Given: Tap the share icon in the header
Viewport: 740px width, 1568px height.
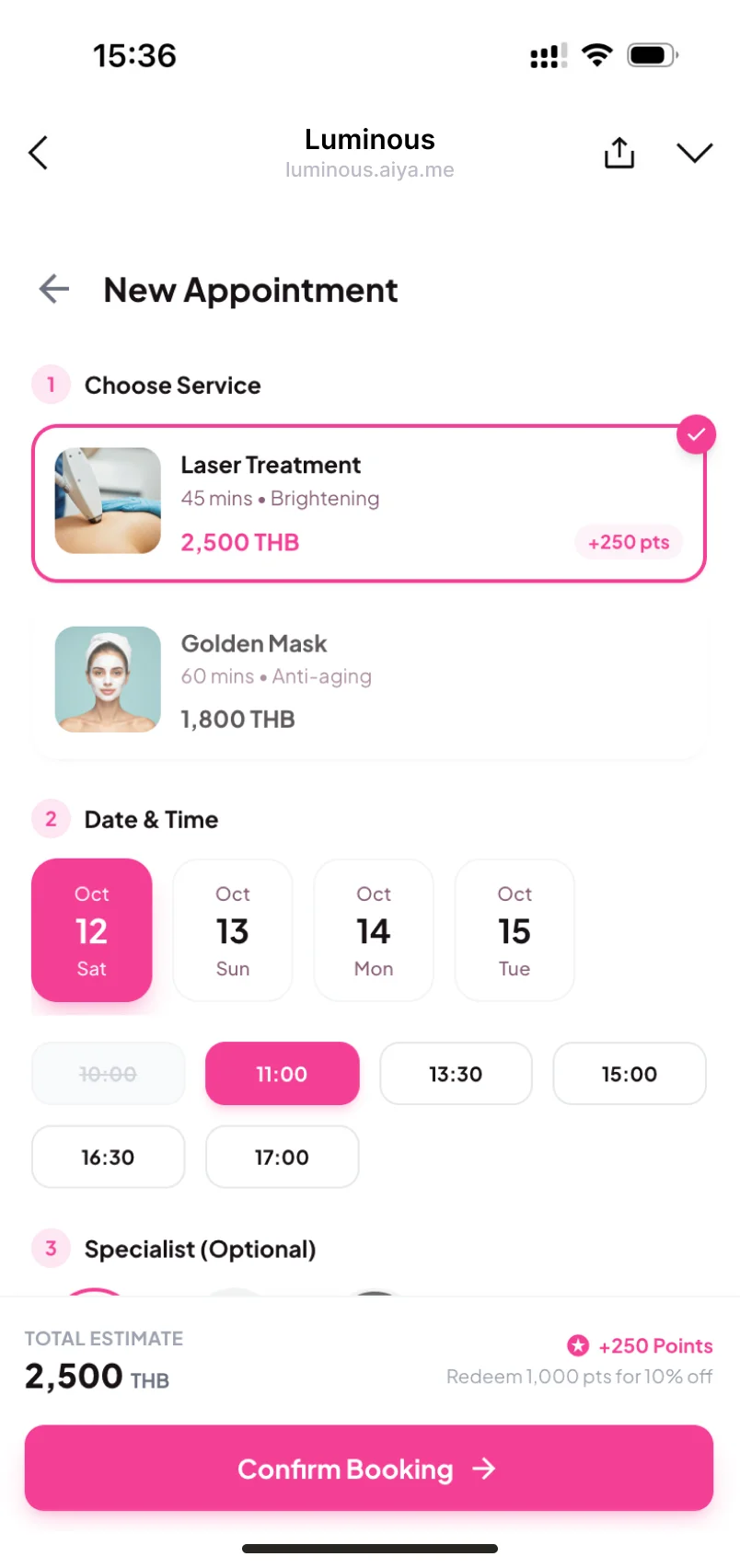Looking at the screenshot, I should tap(619, 153).
